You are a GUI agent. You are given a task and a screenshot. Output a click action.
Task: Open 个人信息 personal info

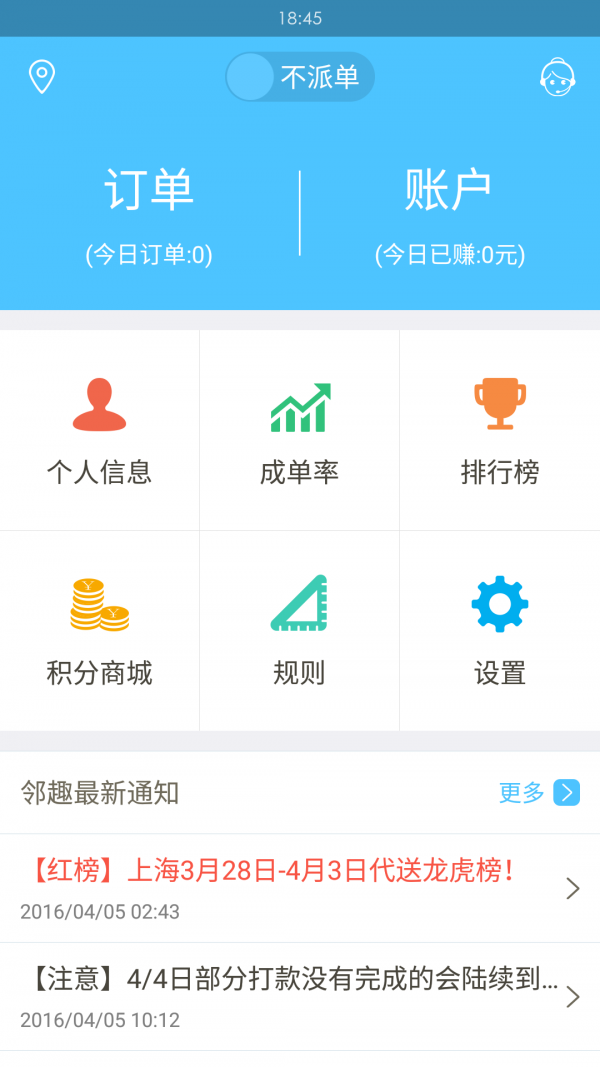click(99, 430)
